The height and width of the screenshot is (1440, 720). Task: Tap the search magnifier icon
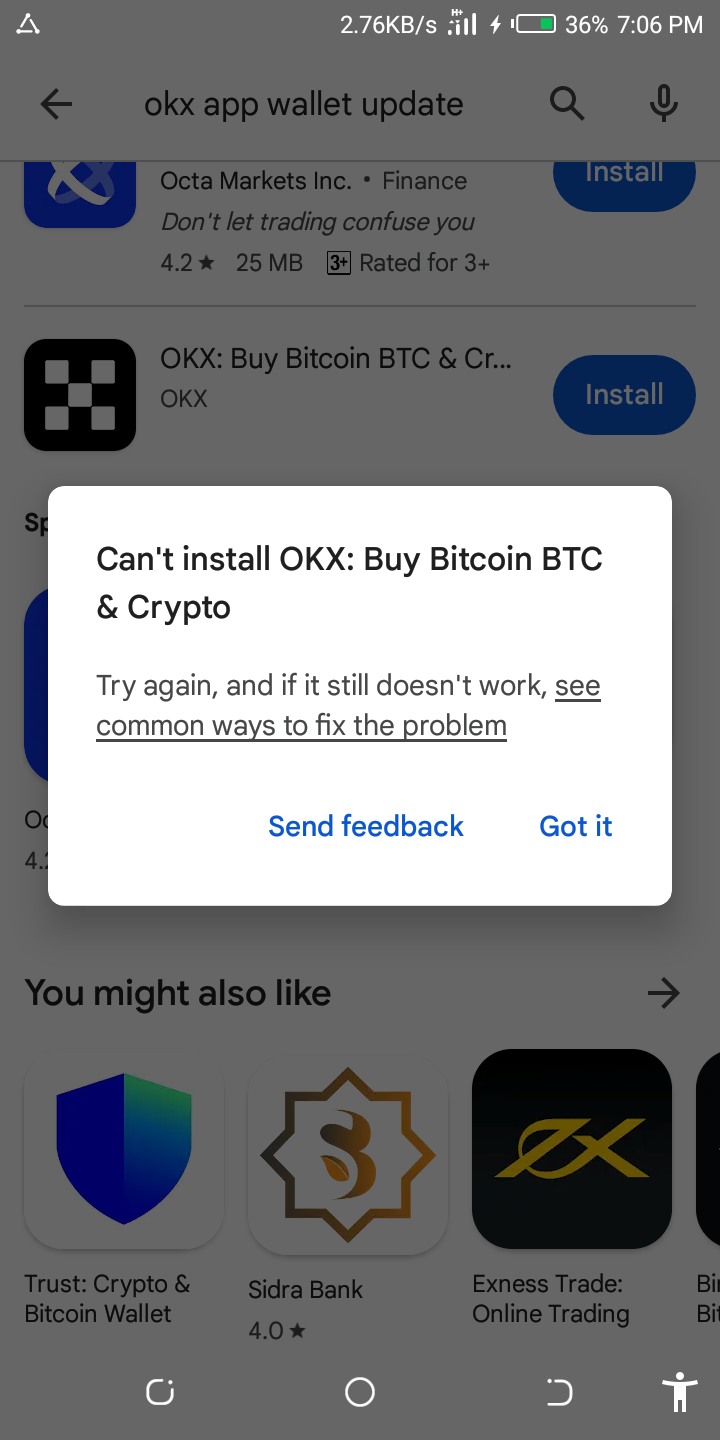click(x=566, y=103)
